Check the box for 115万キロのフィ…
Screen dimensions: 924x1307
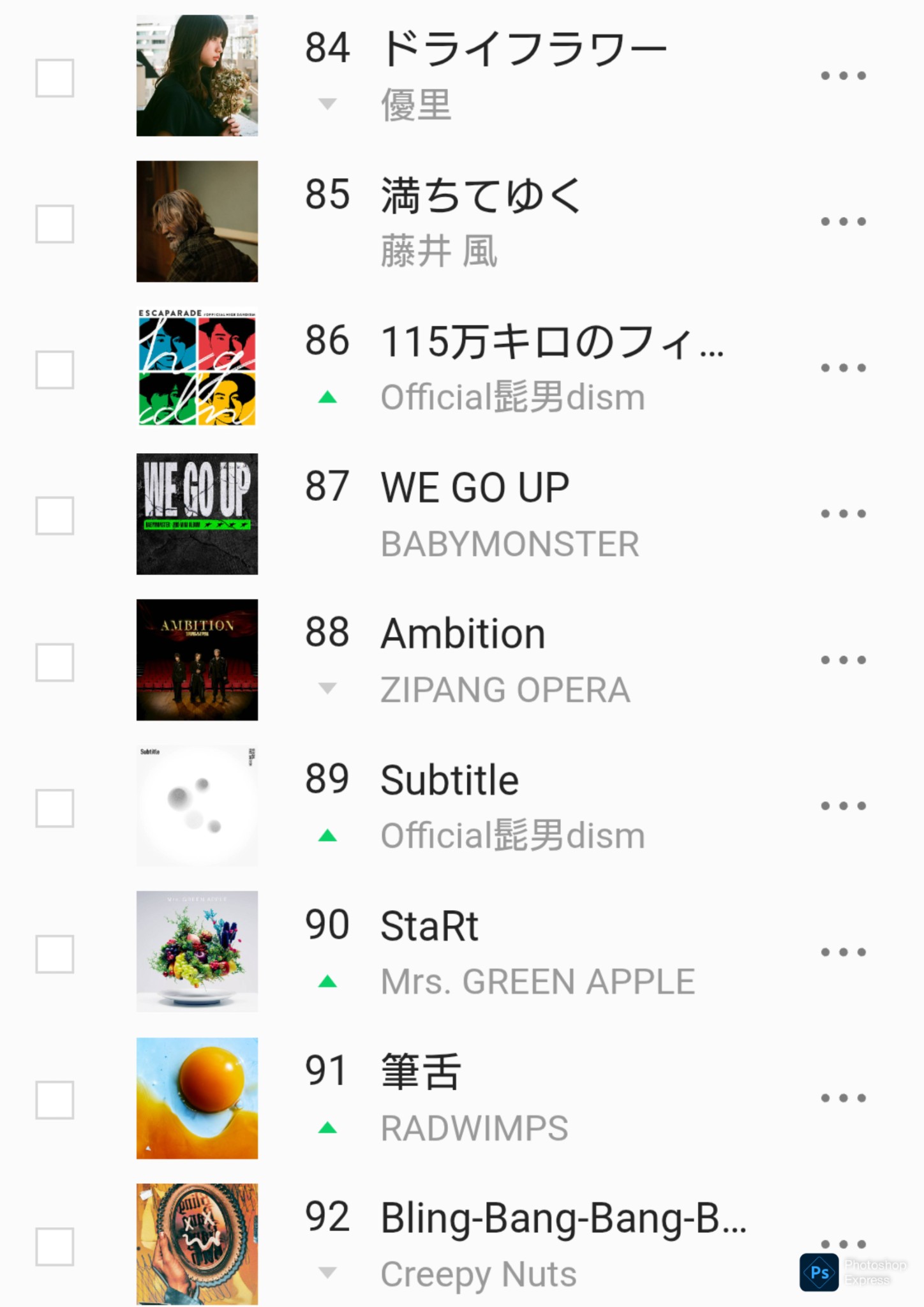55,370
